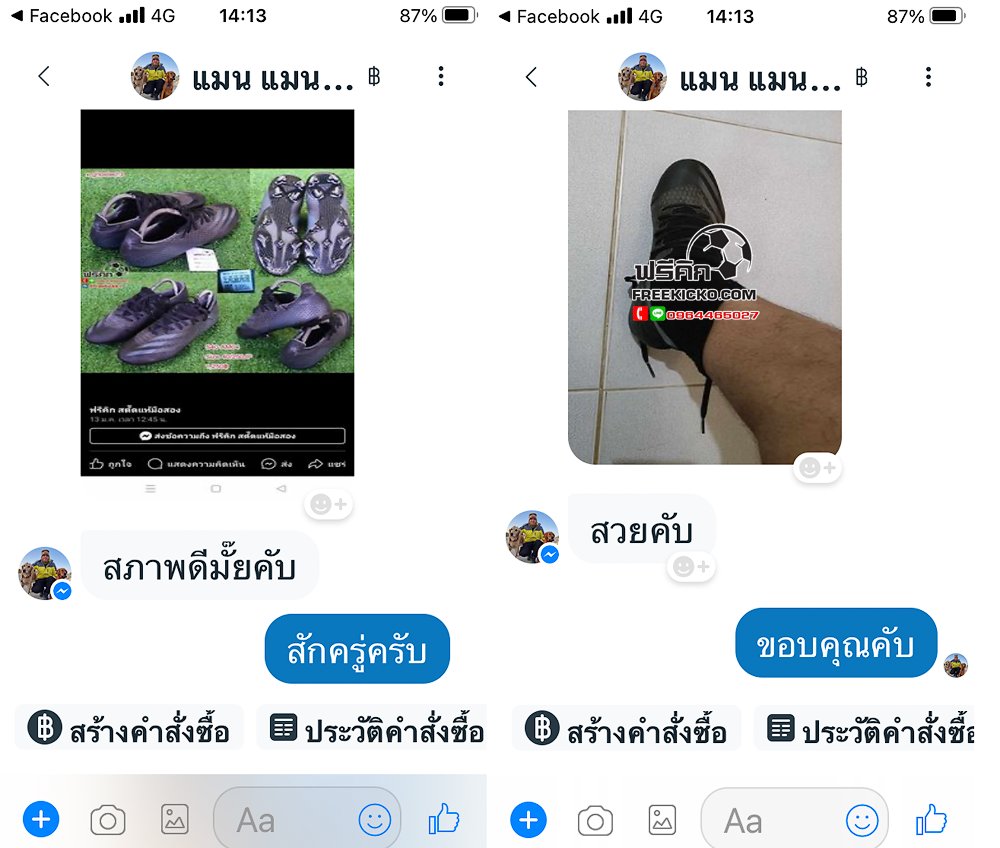Open the photo gallery in the สักครู่ครับ chat
This screenshot has width=1000, height=848.
pos(175,821)
